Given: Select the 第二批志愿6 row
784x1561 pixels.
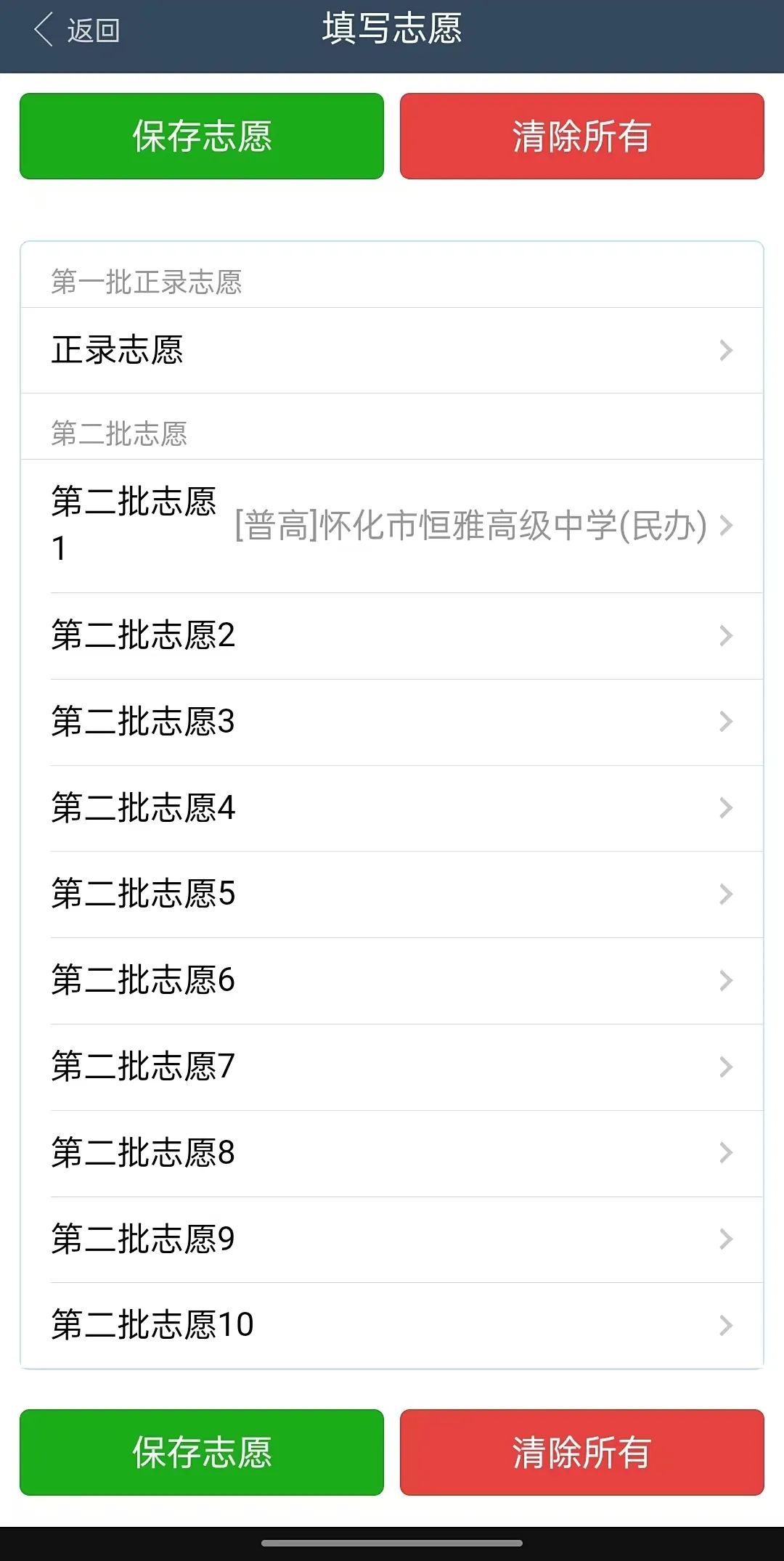Looking at the screenshot, I should coord(392,981).
